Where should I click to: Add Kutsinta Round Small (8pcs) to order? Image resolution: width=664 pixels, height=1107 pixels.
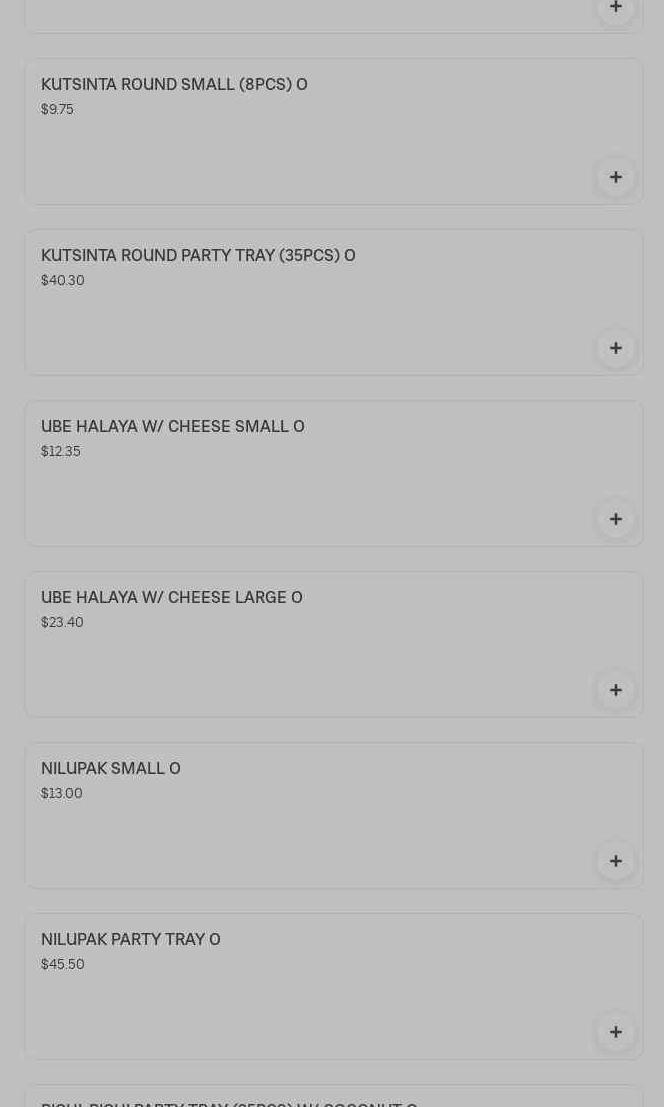(616, 177)
